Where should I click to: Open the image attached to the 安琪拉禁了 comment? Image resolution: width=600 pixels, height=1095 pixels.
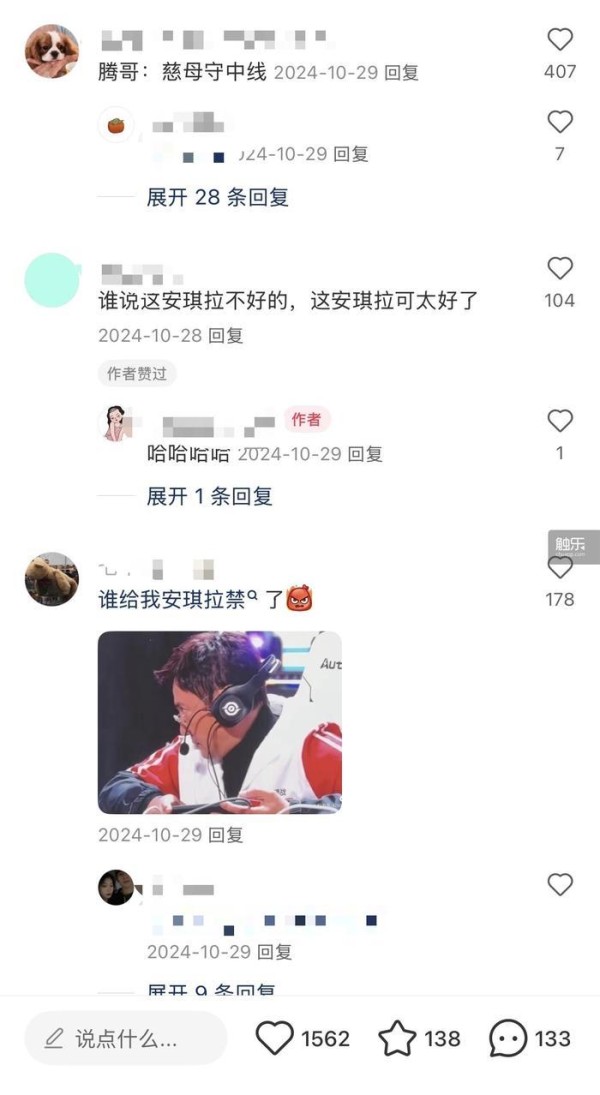coord(219,721)
